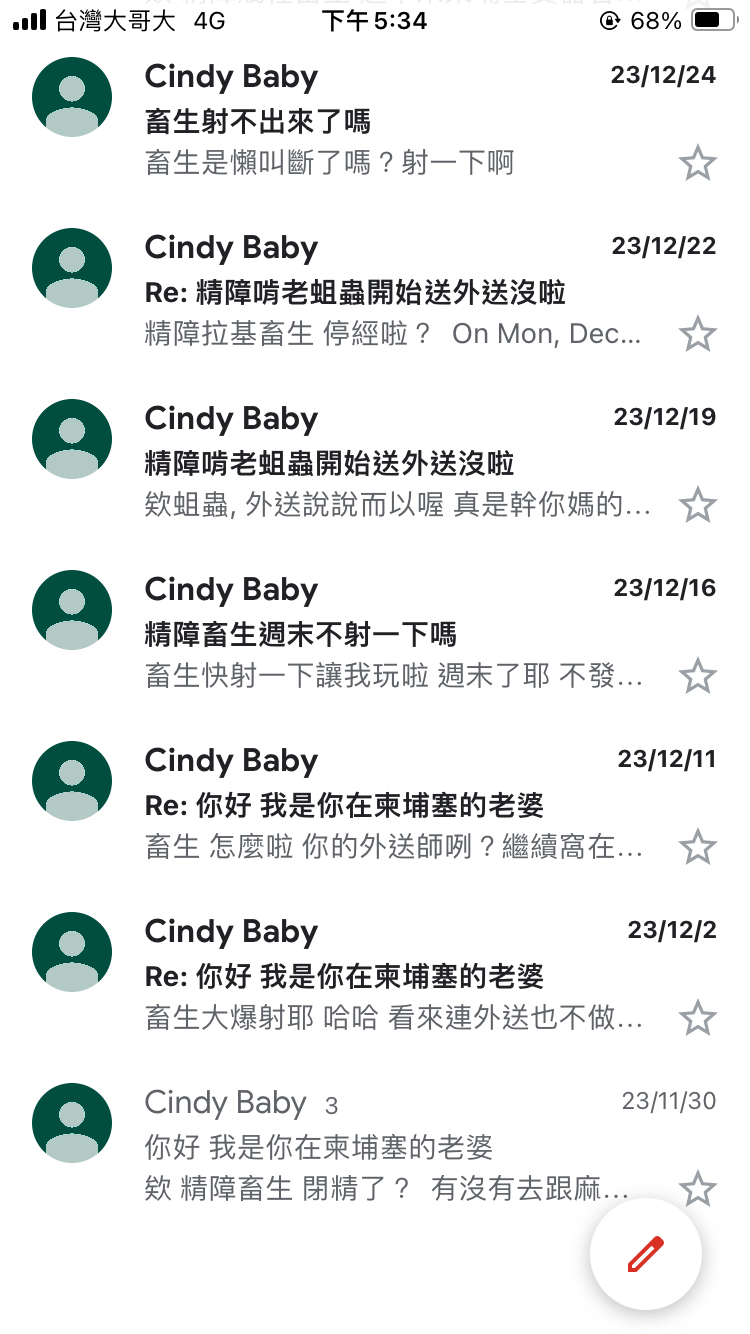
Task: Tap the sender avatar on the 23/12/24 email
Action: click(72, 97)
